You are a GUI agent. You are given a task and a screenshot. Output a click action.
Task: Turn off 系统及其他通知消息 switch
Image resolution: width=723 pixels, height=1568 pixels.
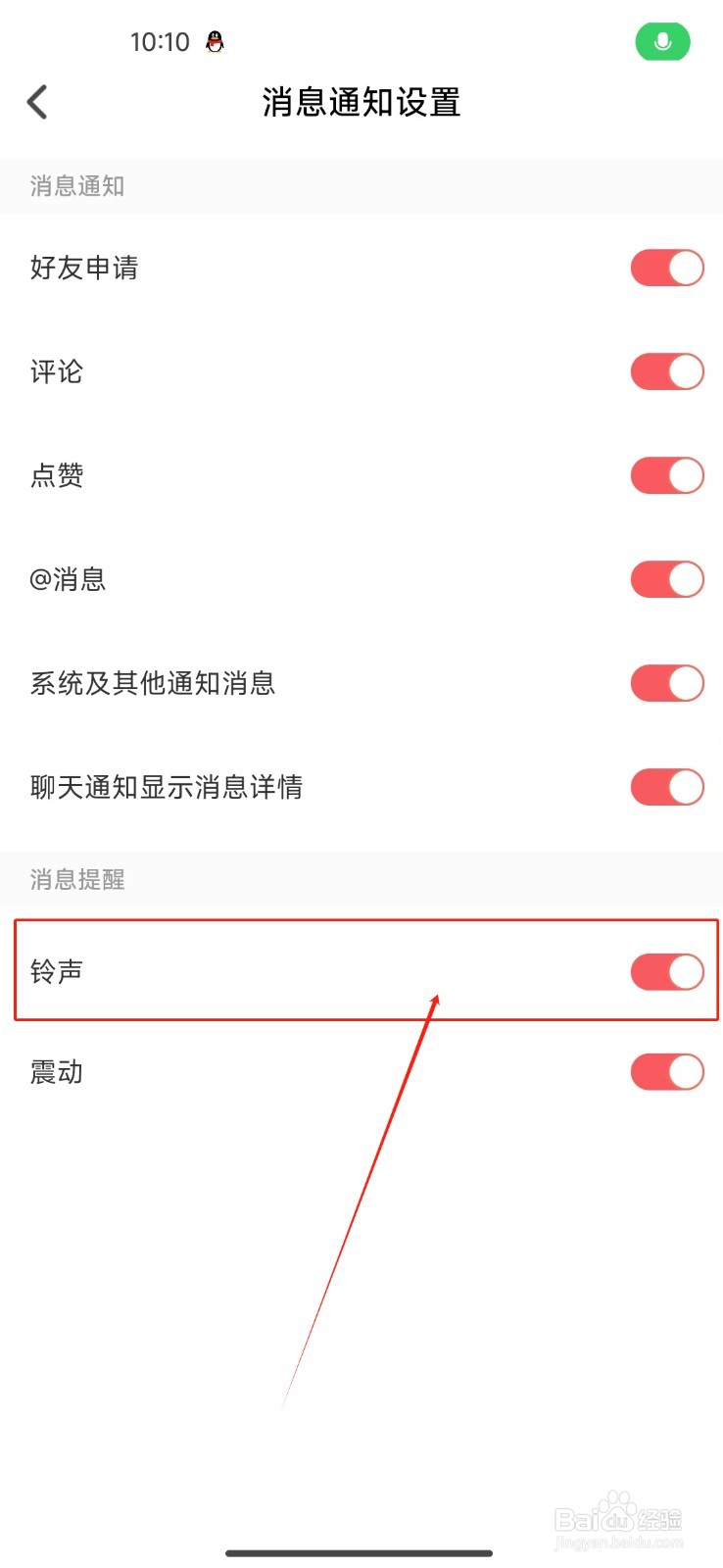click(x=667, y=683)
